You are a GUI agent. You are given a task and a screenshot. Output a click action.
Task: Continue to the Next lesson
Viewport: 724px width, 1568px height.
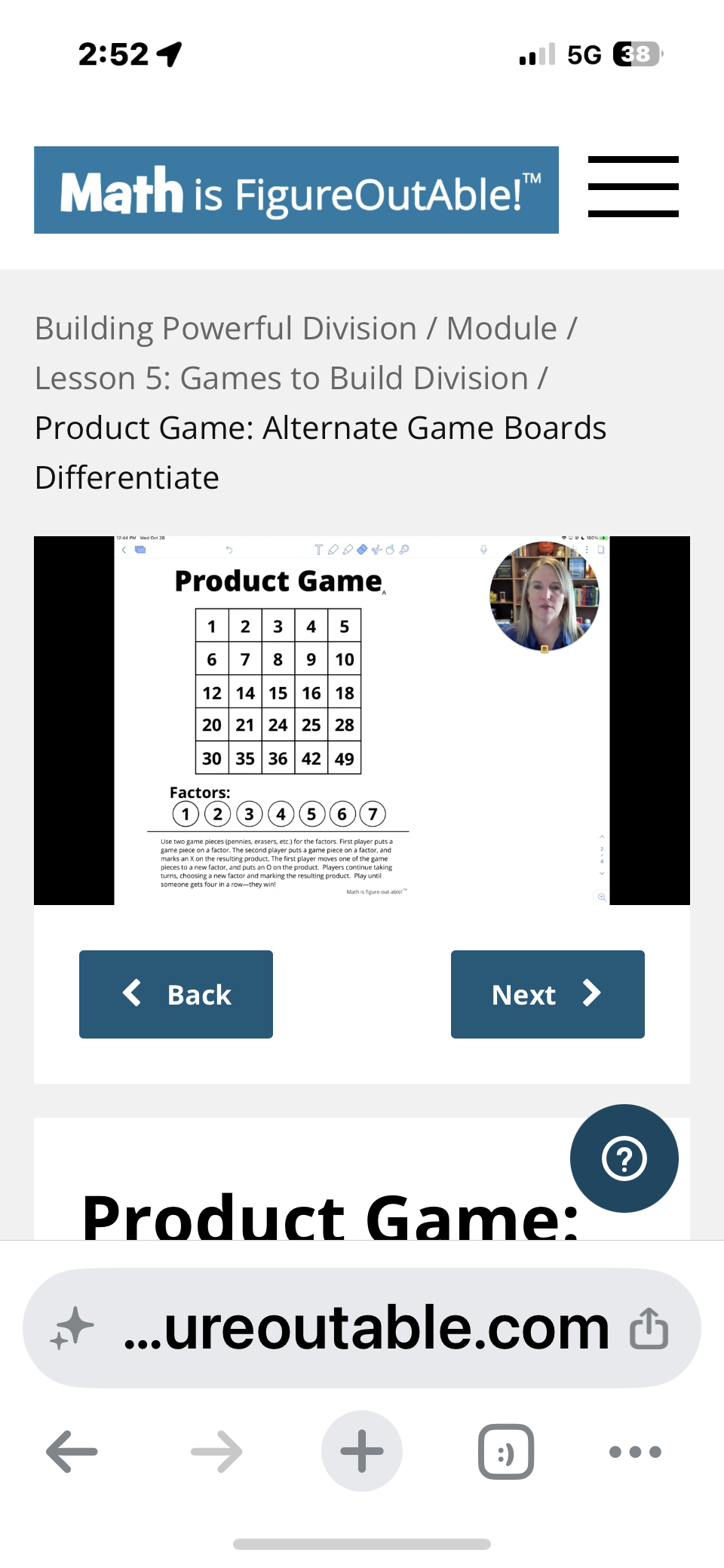[548, 994]
